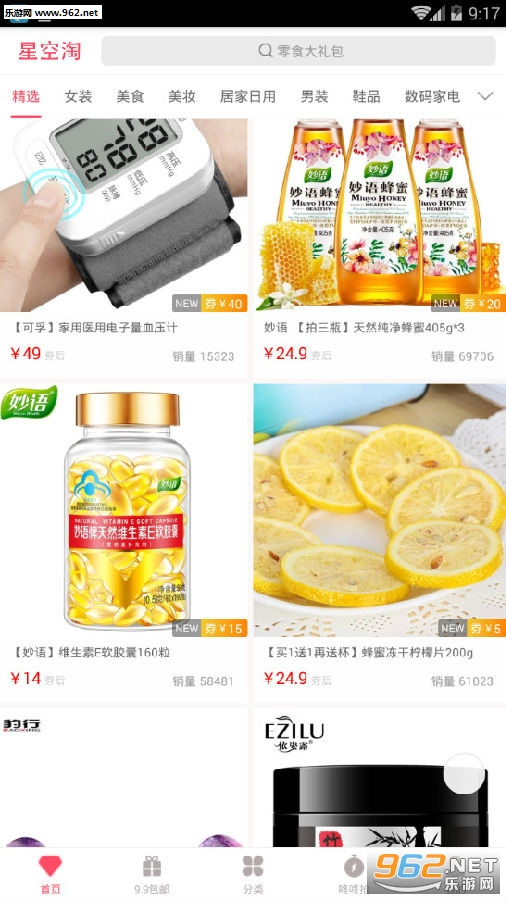Open the 可孚 blood pressure monitor product
Image resolution: width=506 pixels, height=900 pixels.
(123, 248)
